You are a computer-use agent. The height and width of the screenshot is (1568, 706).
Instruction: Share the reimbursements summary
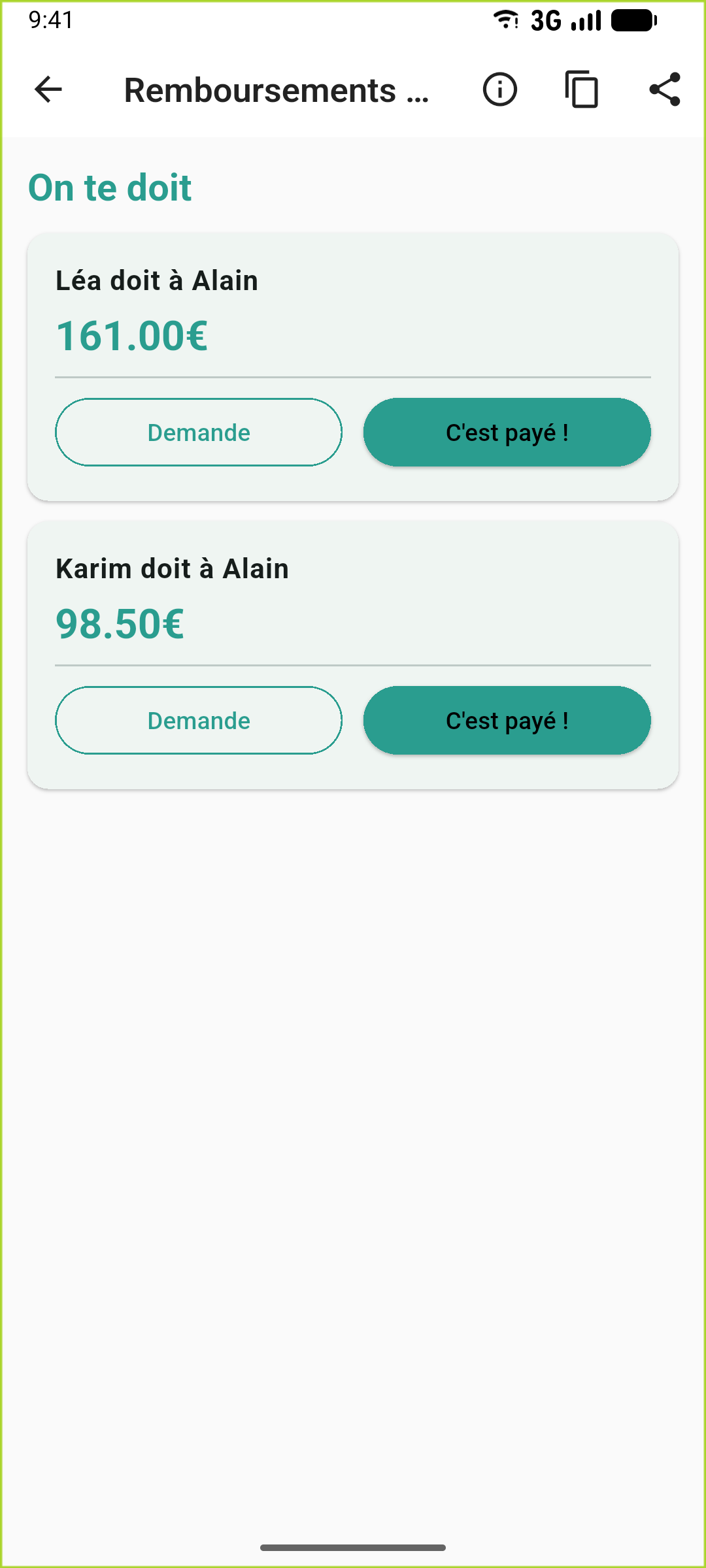[665, 90]
